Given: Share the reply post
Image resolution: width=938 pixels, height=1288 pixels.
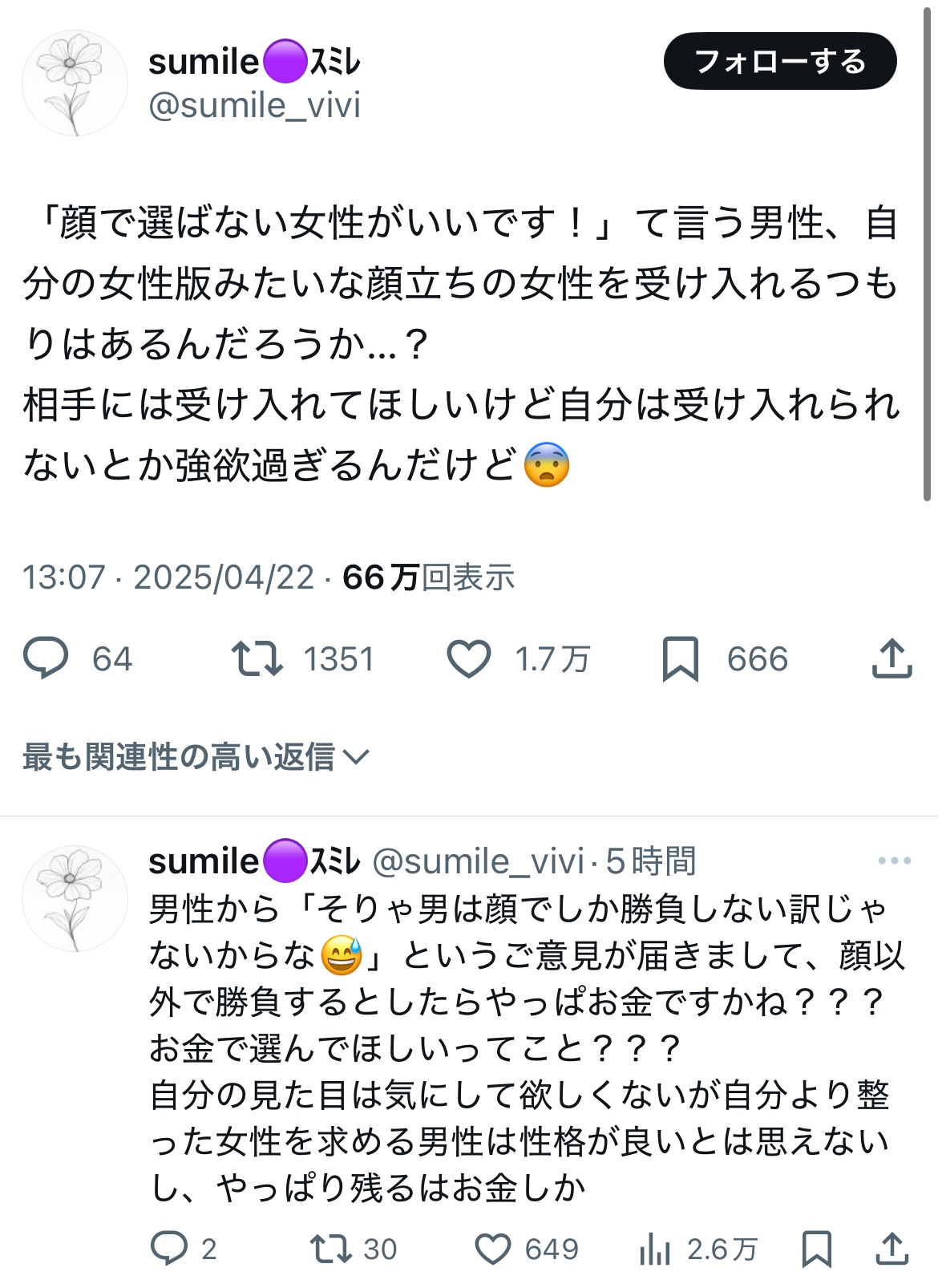Looking at the screenshot, I should coord(892,1249).
